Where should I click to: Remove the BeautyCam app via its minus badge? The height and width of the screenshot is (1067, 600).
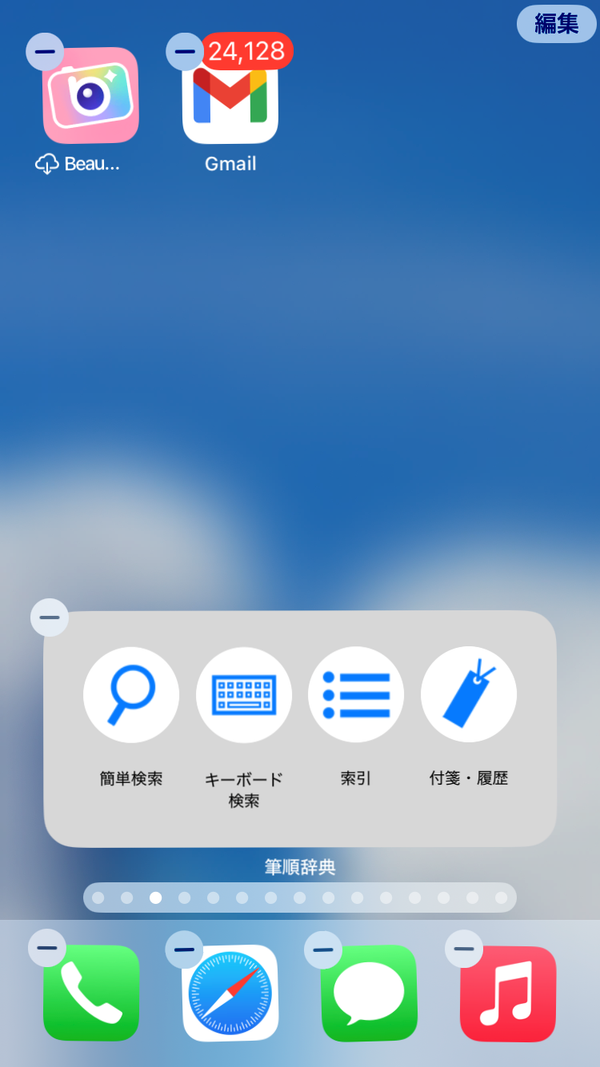pos(45,51)
